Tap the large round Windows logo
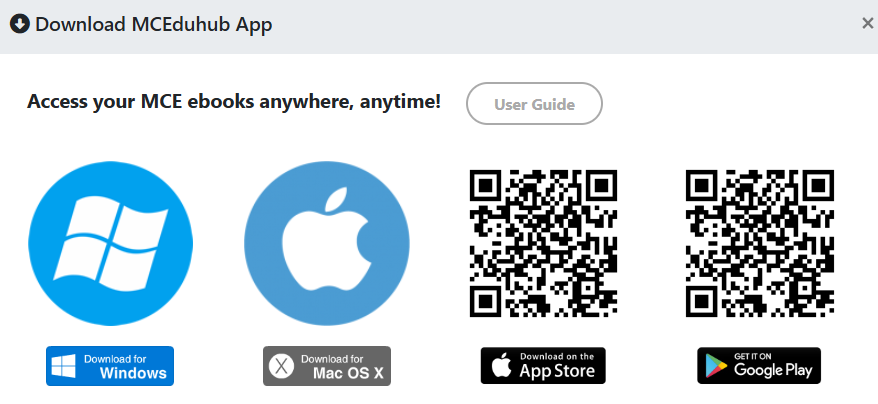This screenshot has height=404, width=878. pos(110,240)
